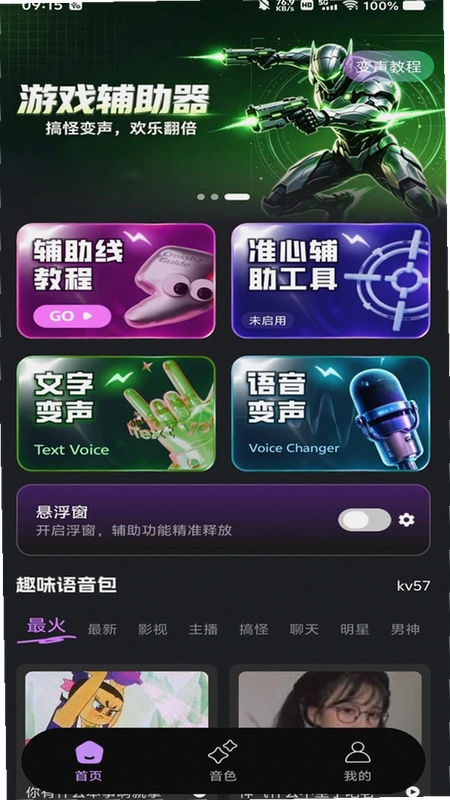450x800 pixels.
Task: Switch to the 影视 tab
Action: [153, 629]
